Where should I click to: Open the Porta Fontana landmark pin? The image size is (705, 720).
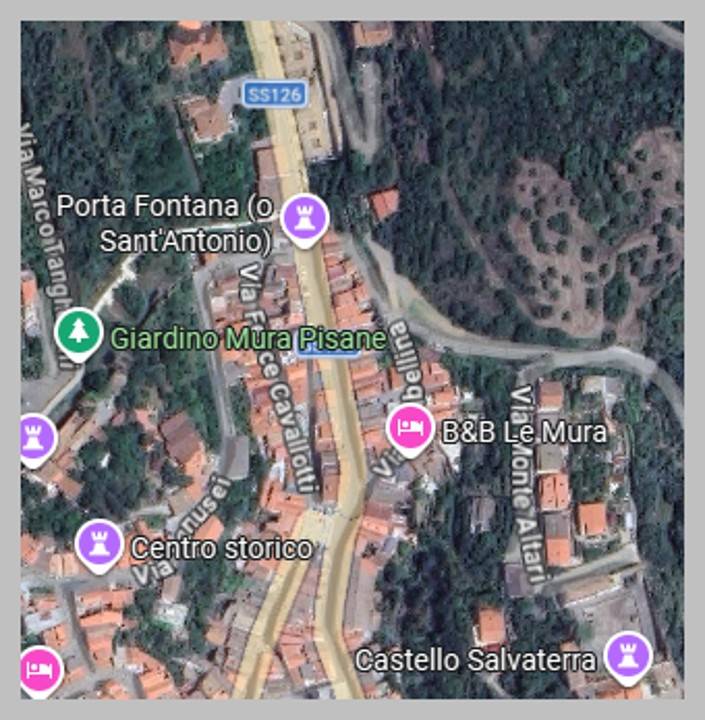pos(304,218)
